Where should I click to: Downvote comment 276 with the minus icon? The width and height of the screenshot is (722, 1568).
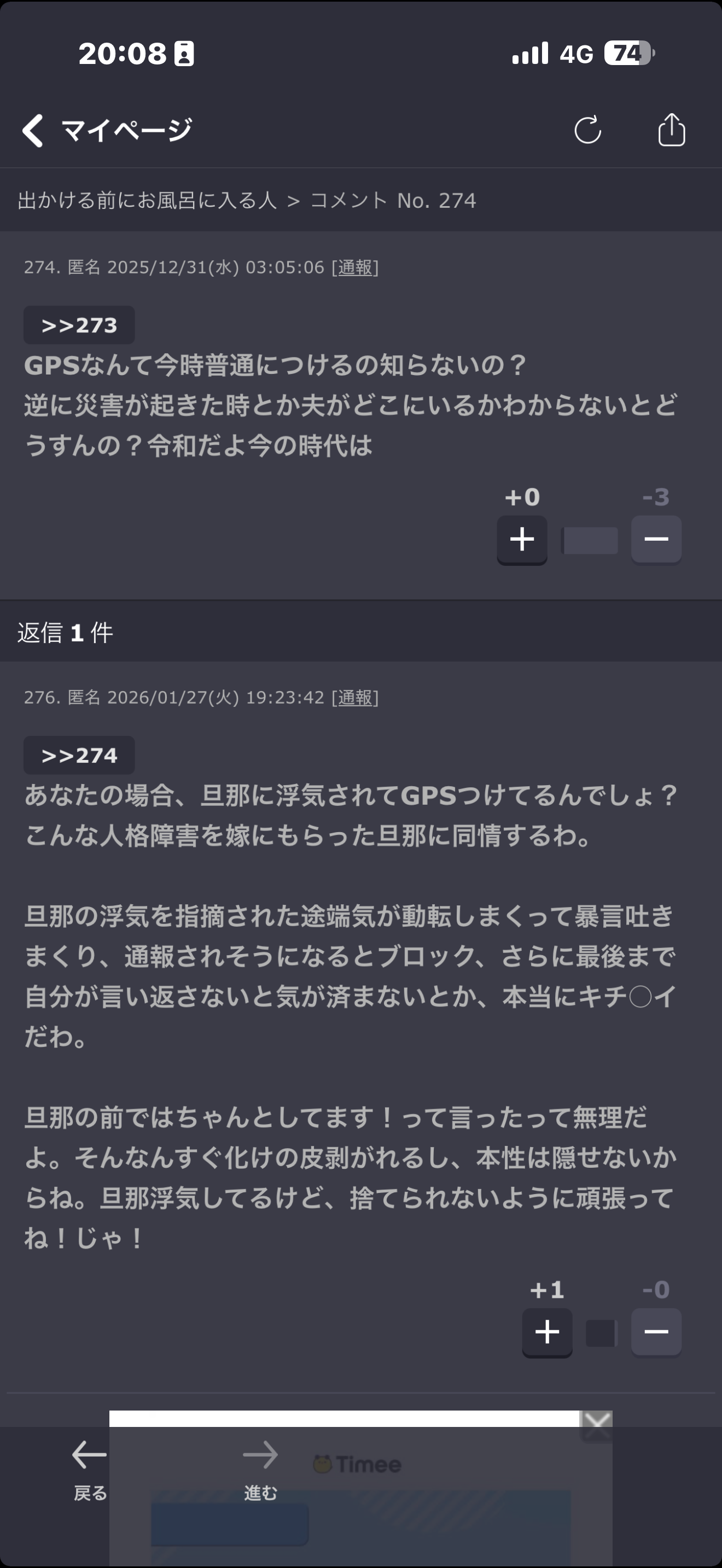656,1331
